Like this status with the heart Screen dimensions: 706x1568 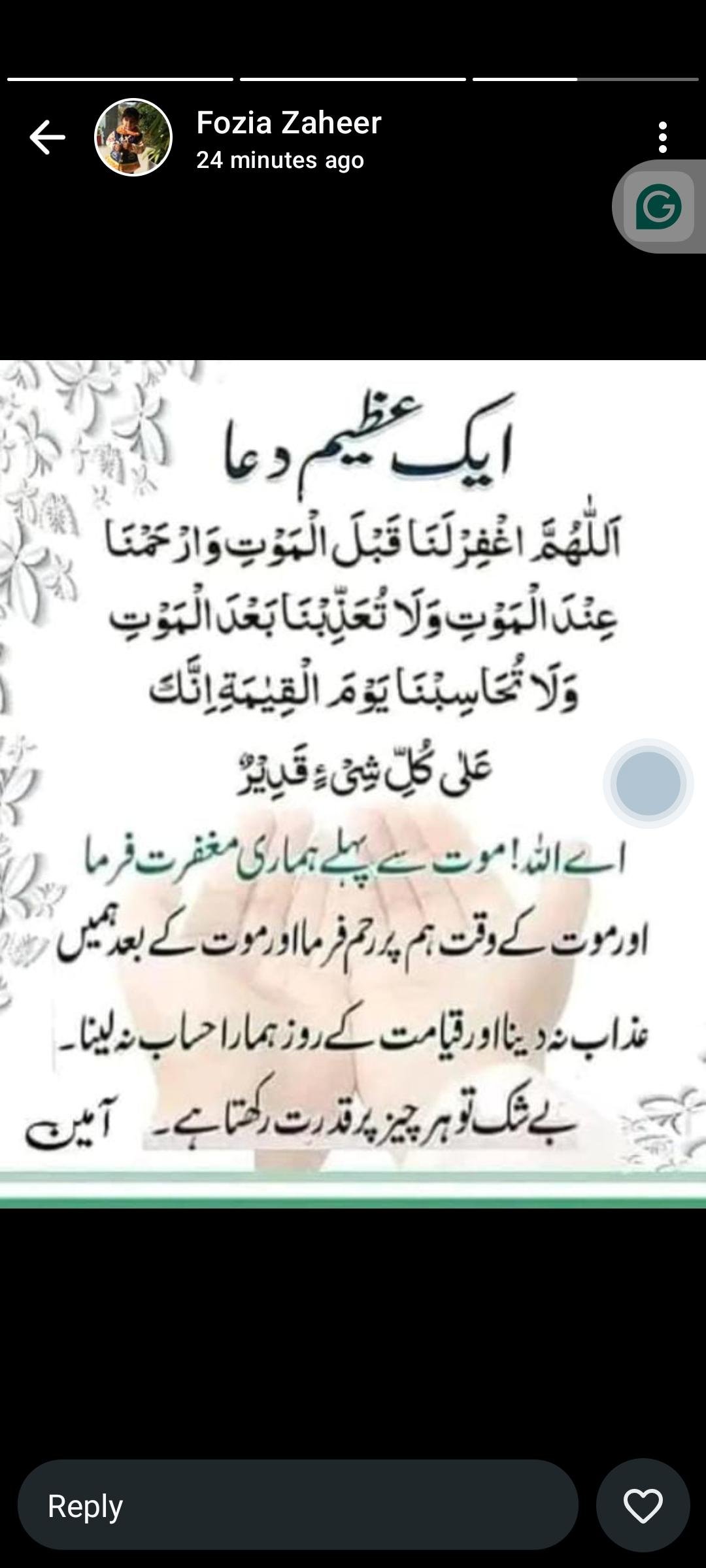tap(643, 1506)
